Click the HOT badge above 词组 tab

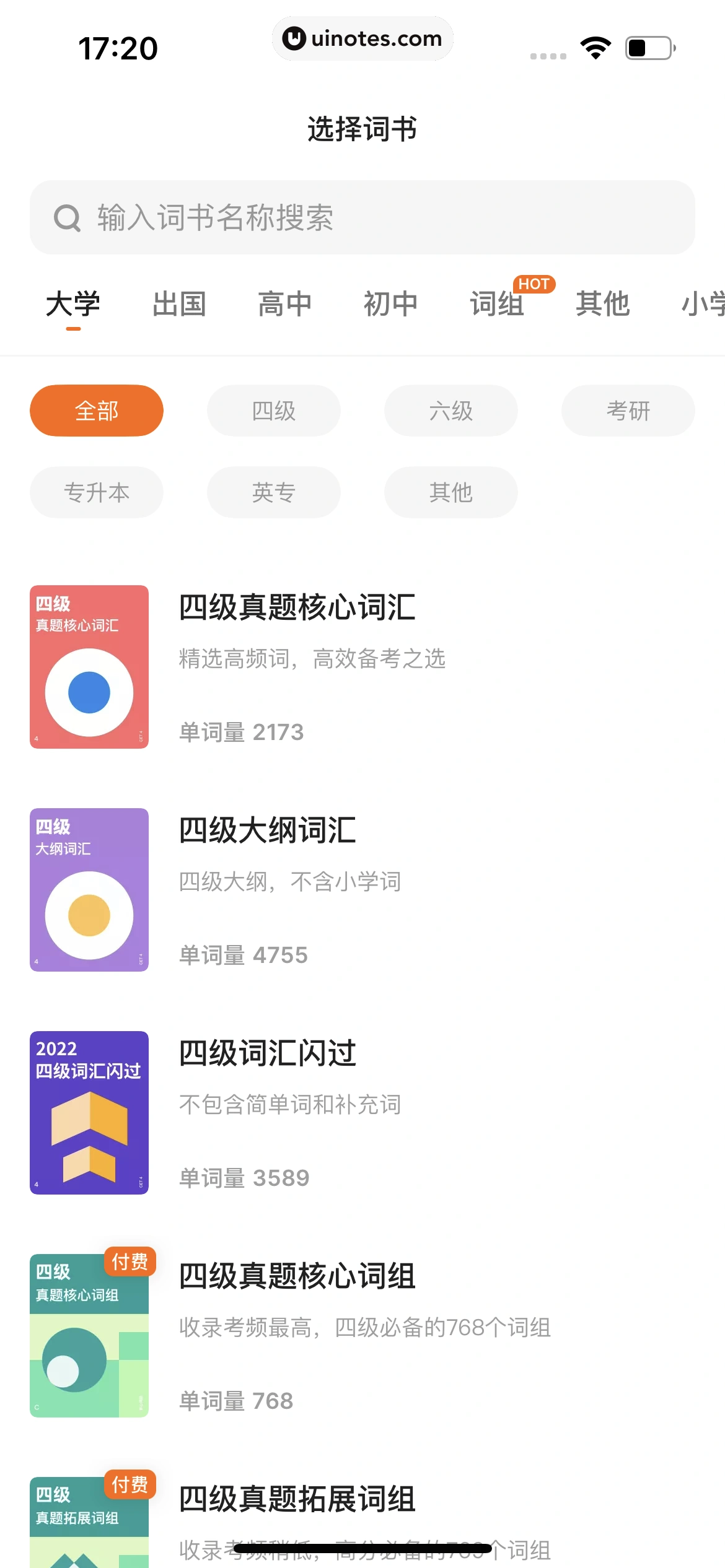click(x=534, y=285)
